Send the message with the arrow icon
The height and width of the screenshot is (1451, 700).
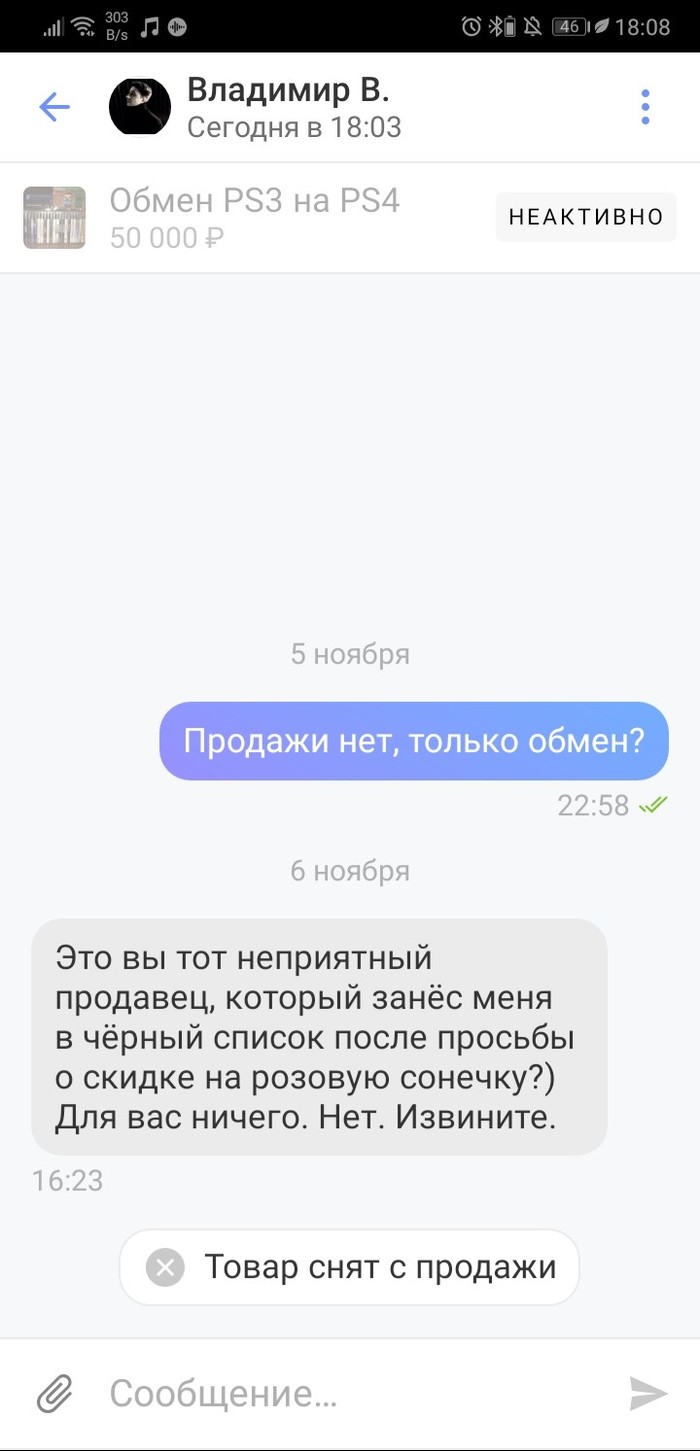648,1393
